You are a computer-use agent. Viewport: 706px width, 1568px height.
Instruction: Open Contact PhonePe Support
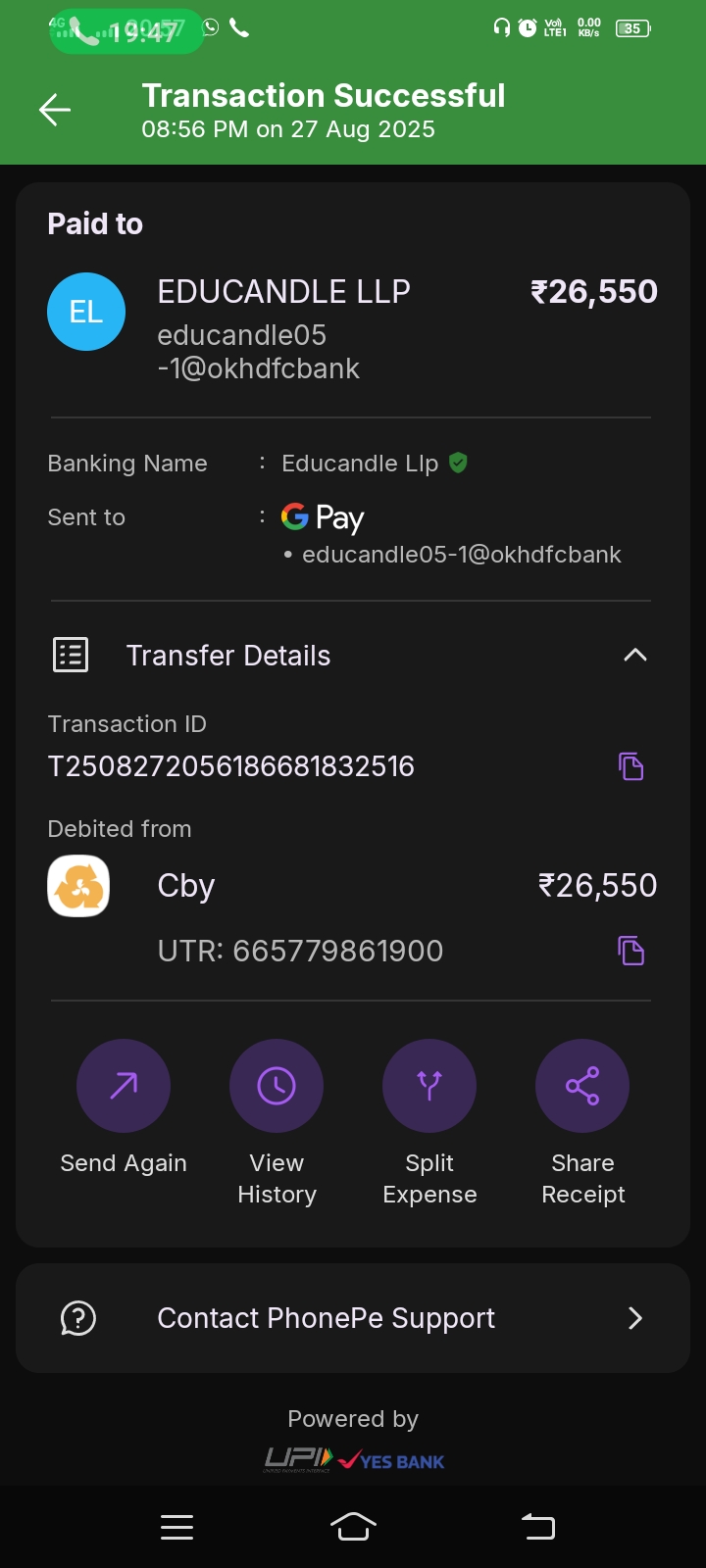[x=353, y=1318]
